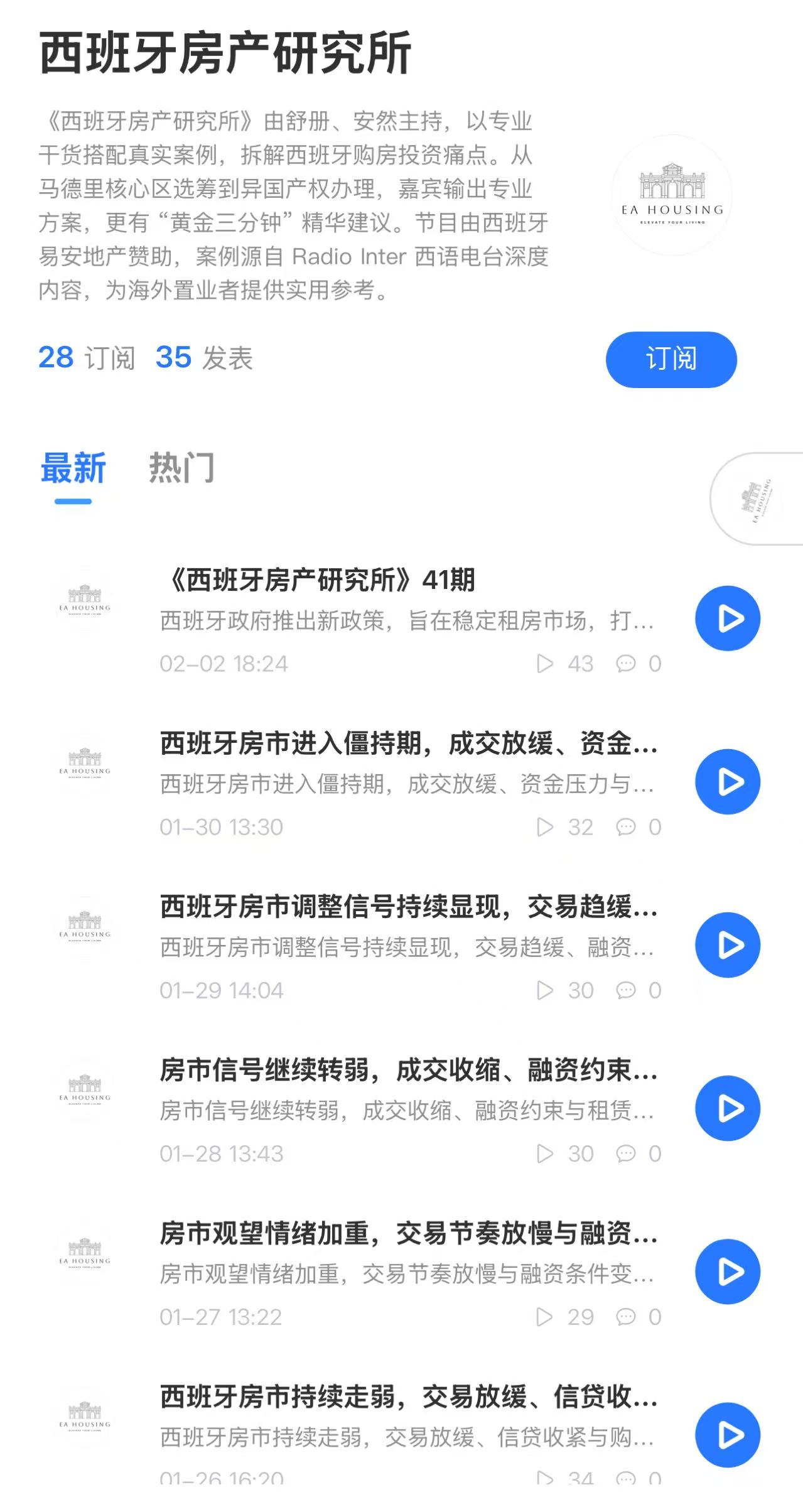Viewport: 803px width, 1512px height.
Task: Play the 01-30 僵持期 episode
Action: [x=728, y=781]
